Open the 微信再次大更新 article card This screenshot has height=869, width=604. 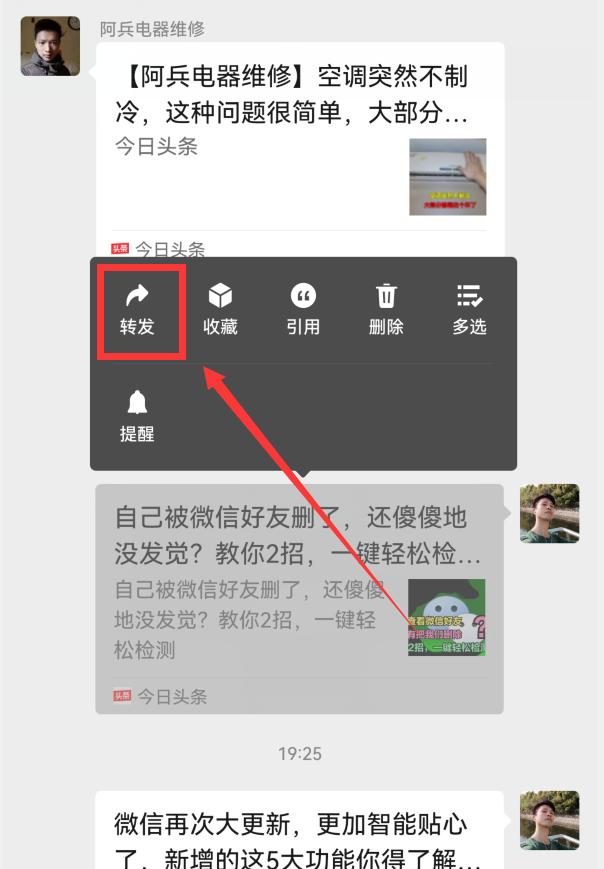coord(298,835)
